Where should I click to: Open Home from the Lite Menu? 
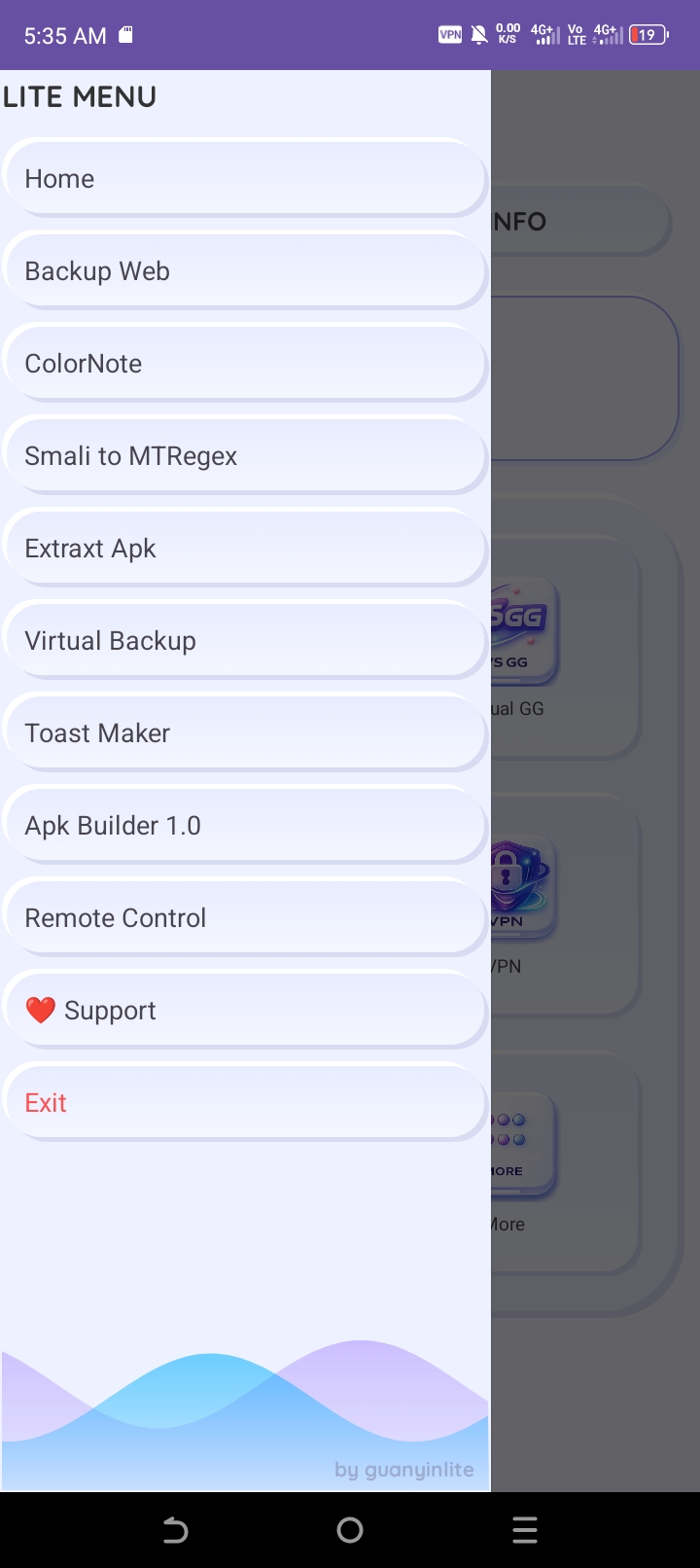click(243, 179)
